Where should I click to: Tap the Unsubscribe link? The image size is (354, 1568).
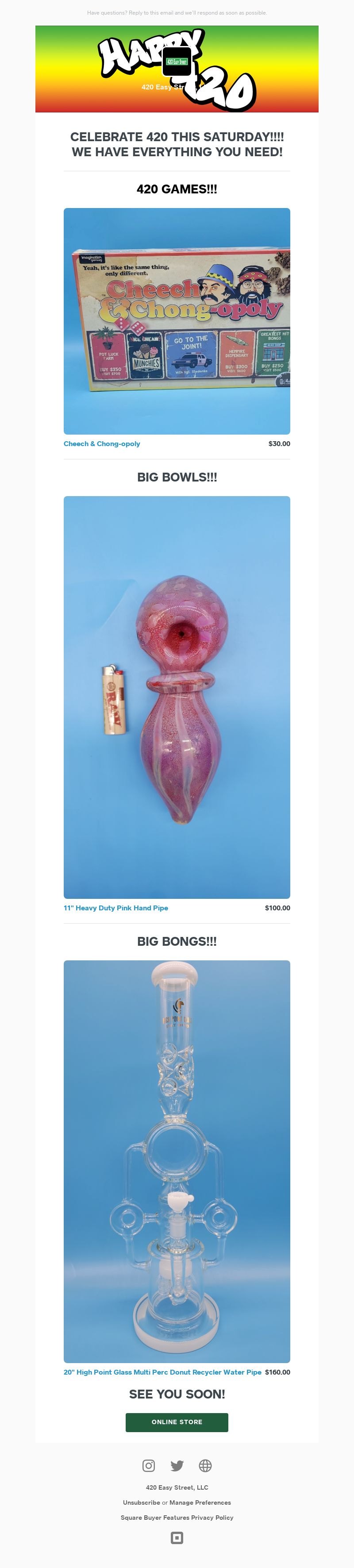pyautogui.click(x=141, y=1502)
